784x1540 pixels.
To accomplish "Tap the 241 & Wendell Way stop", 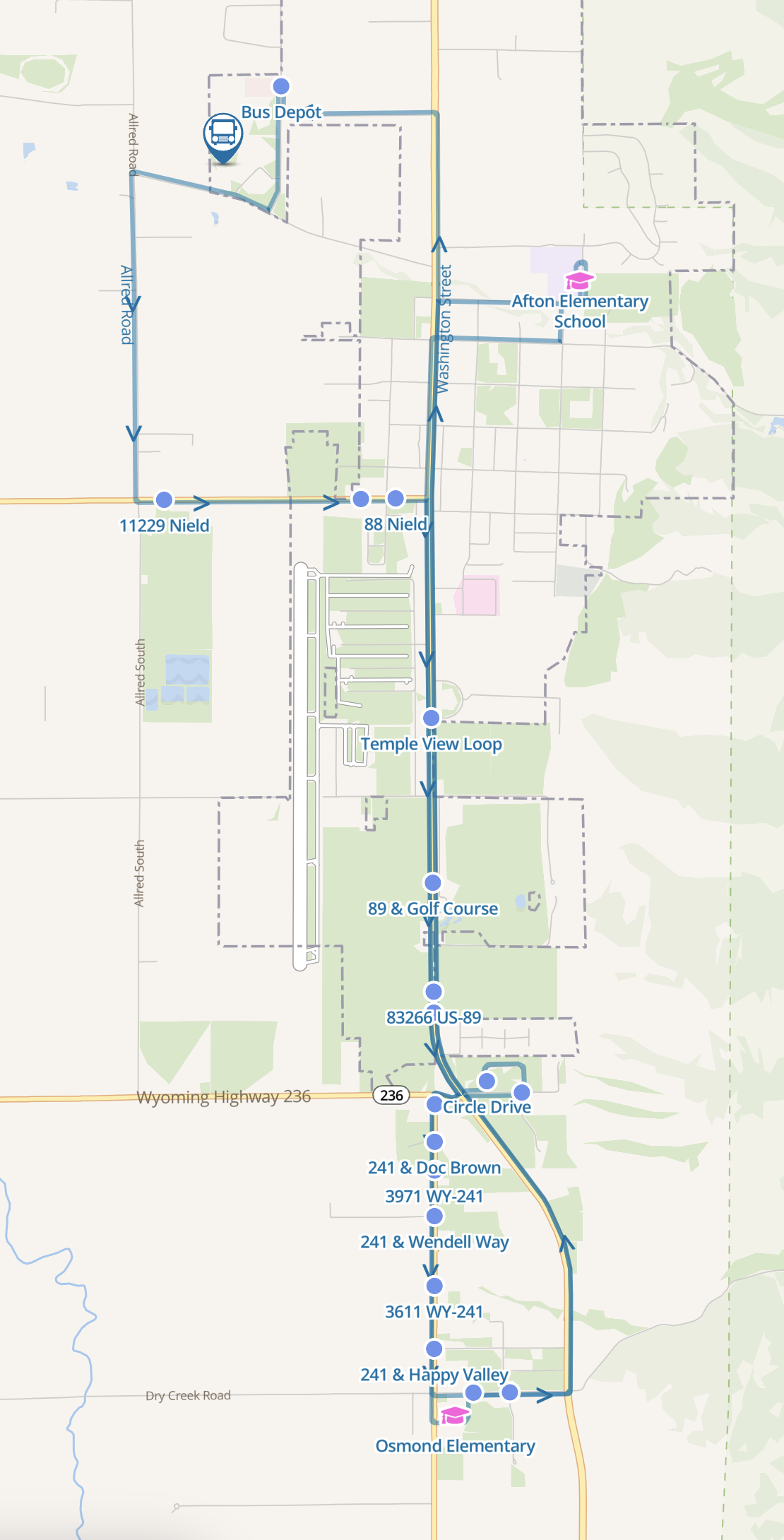I will click(x=434, y=1216).
